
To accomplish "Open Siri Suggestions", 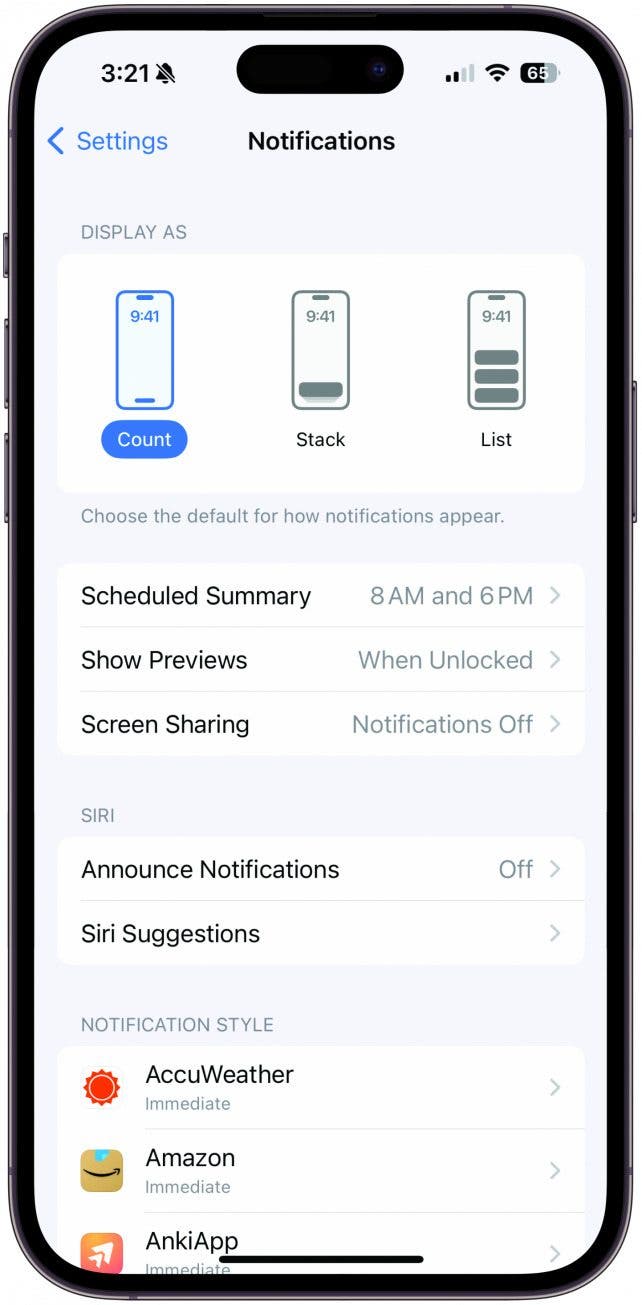I will click(320, 933).
